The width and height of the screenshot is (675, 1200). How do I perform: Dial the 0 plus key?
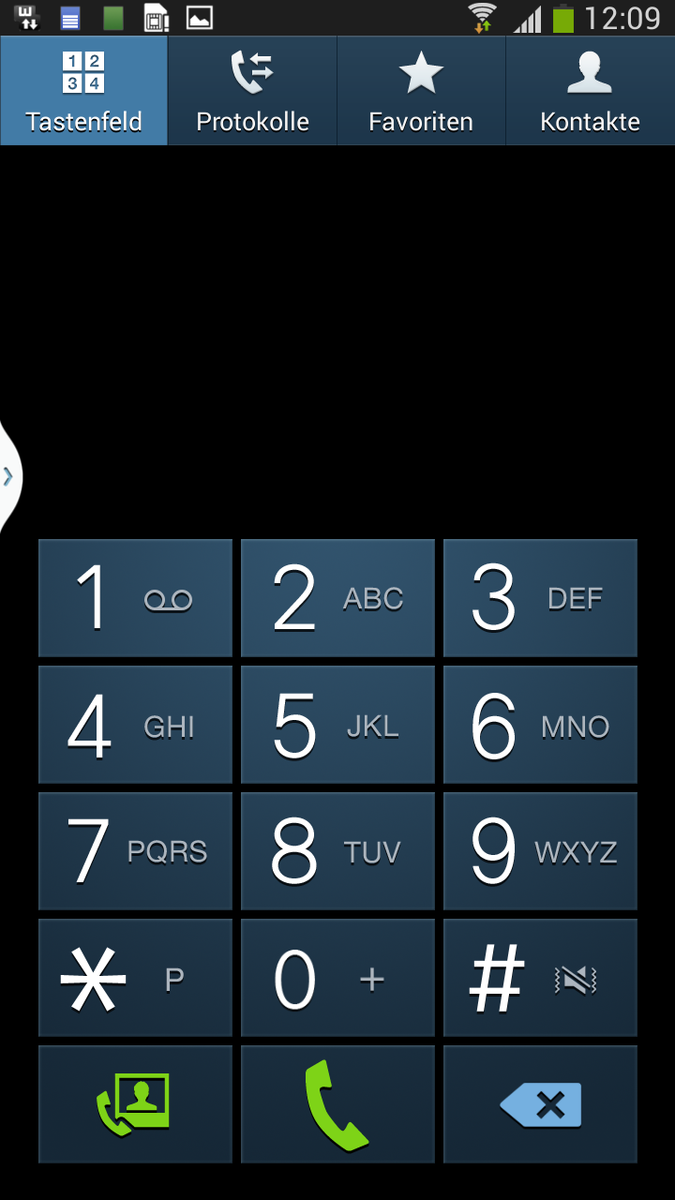click(x=338, y=978)
